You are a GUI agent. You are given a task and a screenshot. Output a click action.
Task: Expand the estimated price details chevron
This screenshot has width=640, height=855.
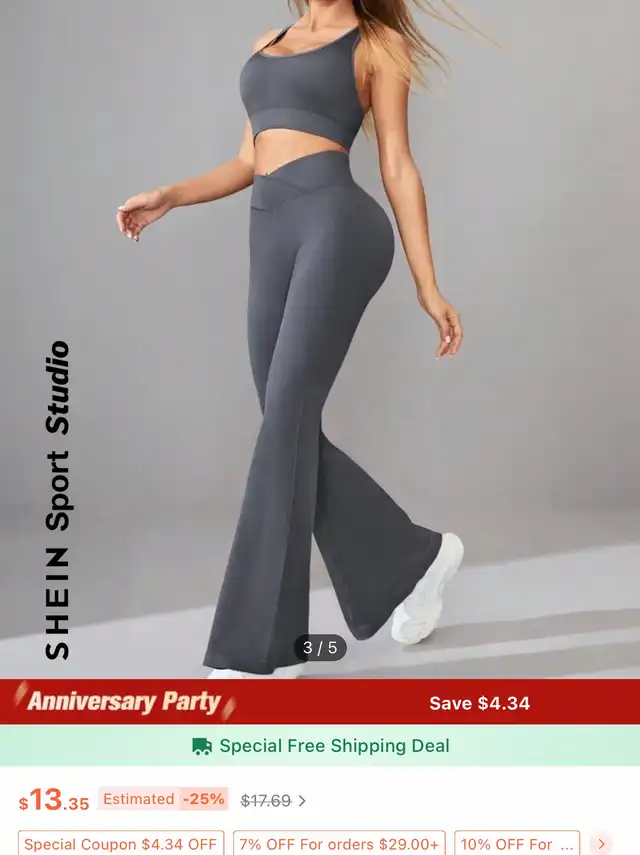tap(302, 801)
